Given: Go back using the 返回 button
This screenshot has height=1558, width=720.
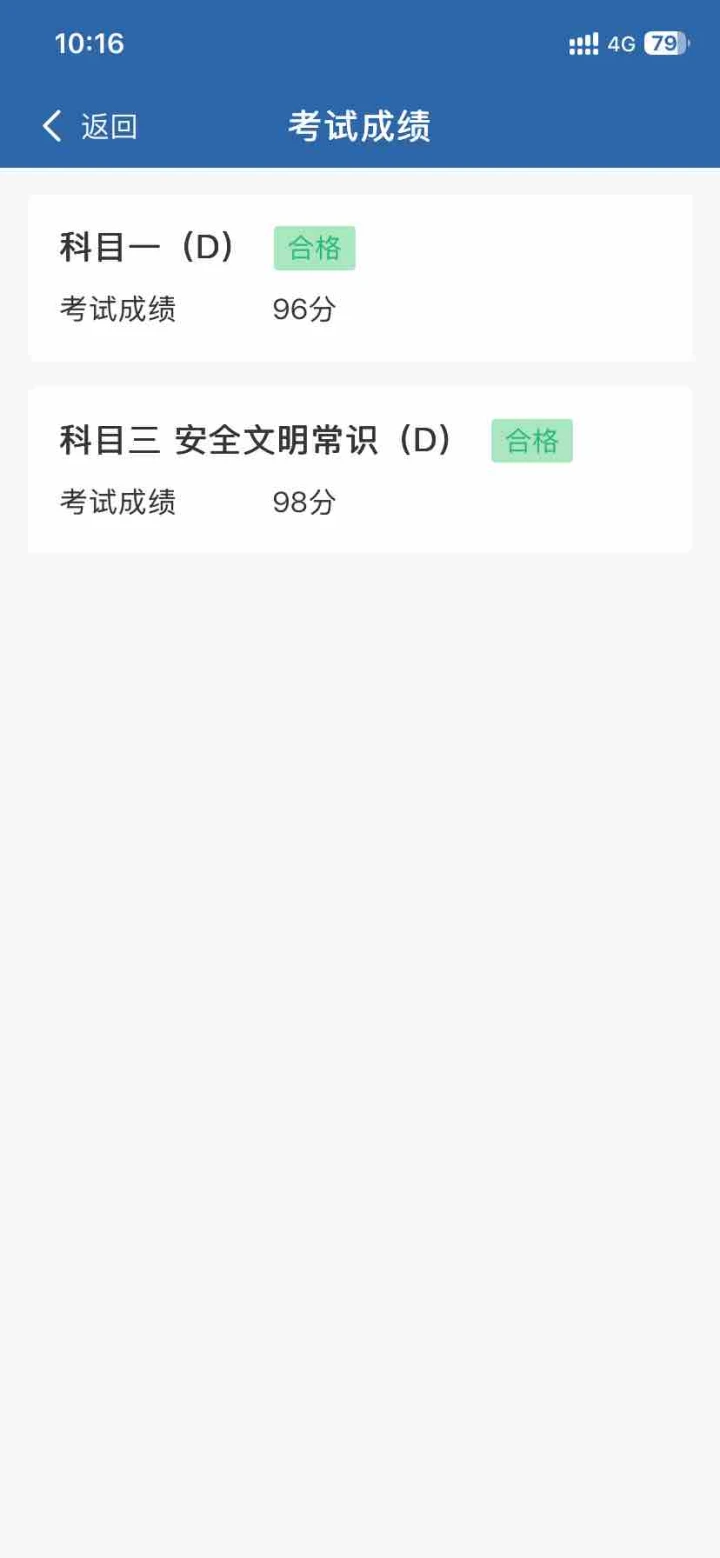Looking at the screenshot, I should (90, 127).
